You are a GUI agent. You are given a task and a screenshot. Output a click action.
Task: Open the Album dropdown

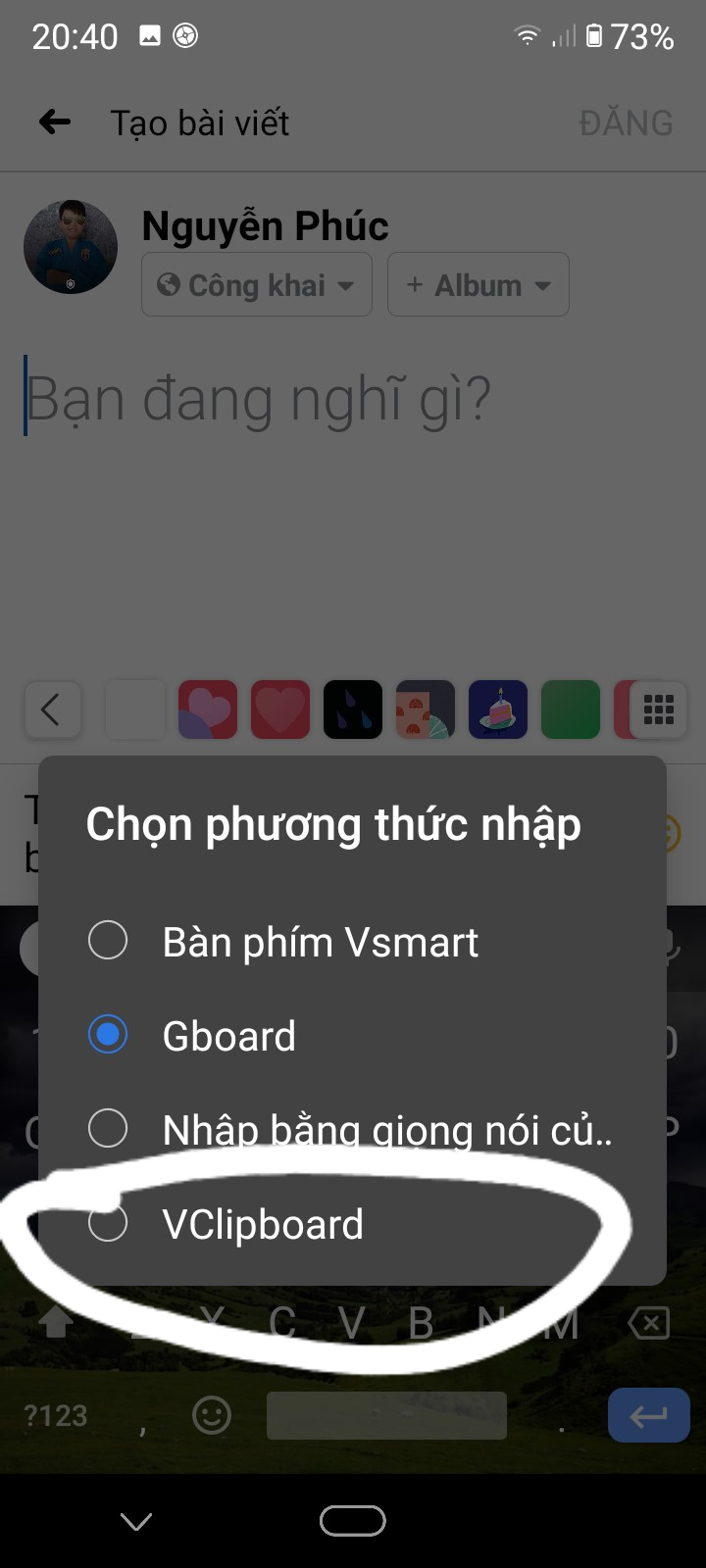pos(479,285)
